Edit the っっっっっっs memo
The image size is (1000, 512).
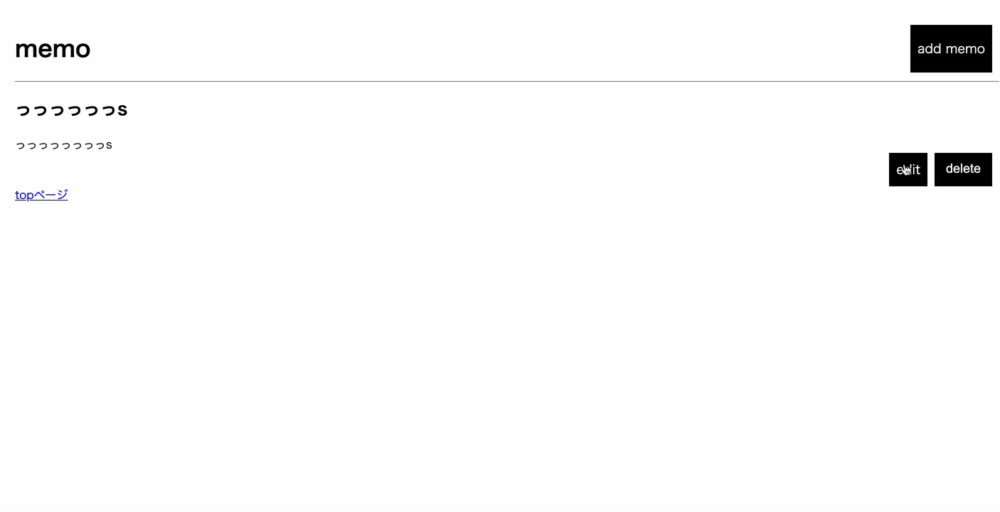click(908, 169)
